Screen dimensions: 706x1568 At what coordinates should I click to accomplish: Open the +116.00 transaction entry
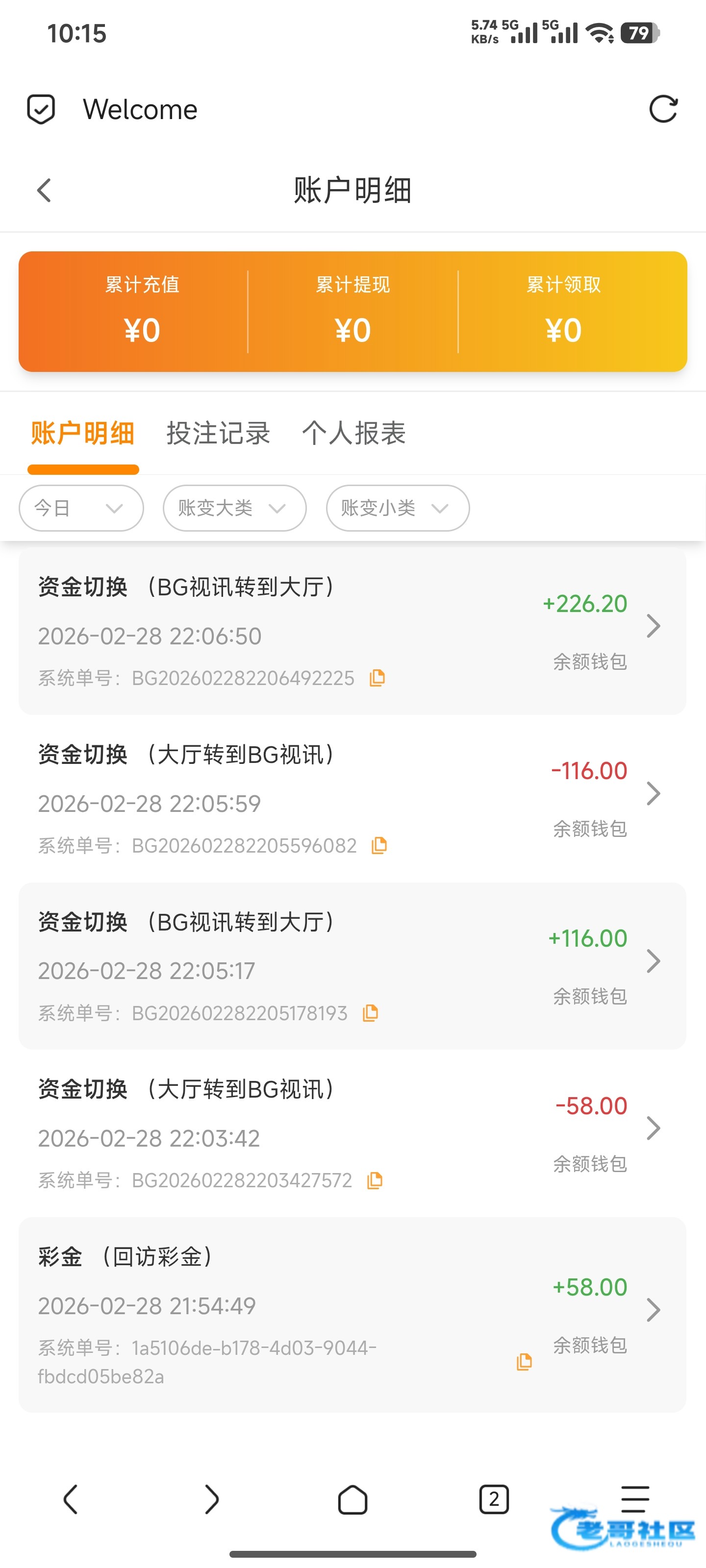click(x=653, y=960)
